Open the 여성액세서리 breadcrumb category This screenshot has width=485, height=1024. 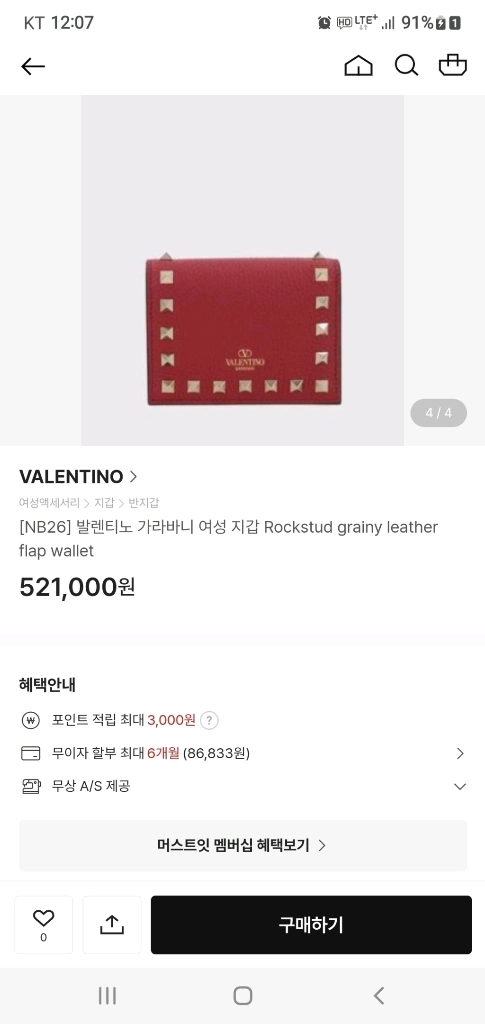click(49, 503)
